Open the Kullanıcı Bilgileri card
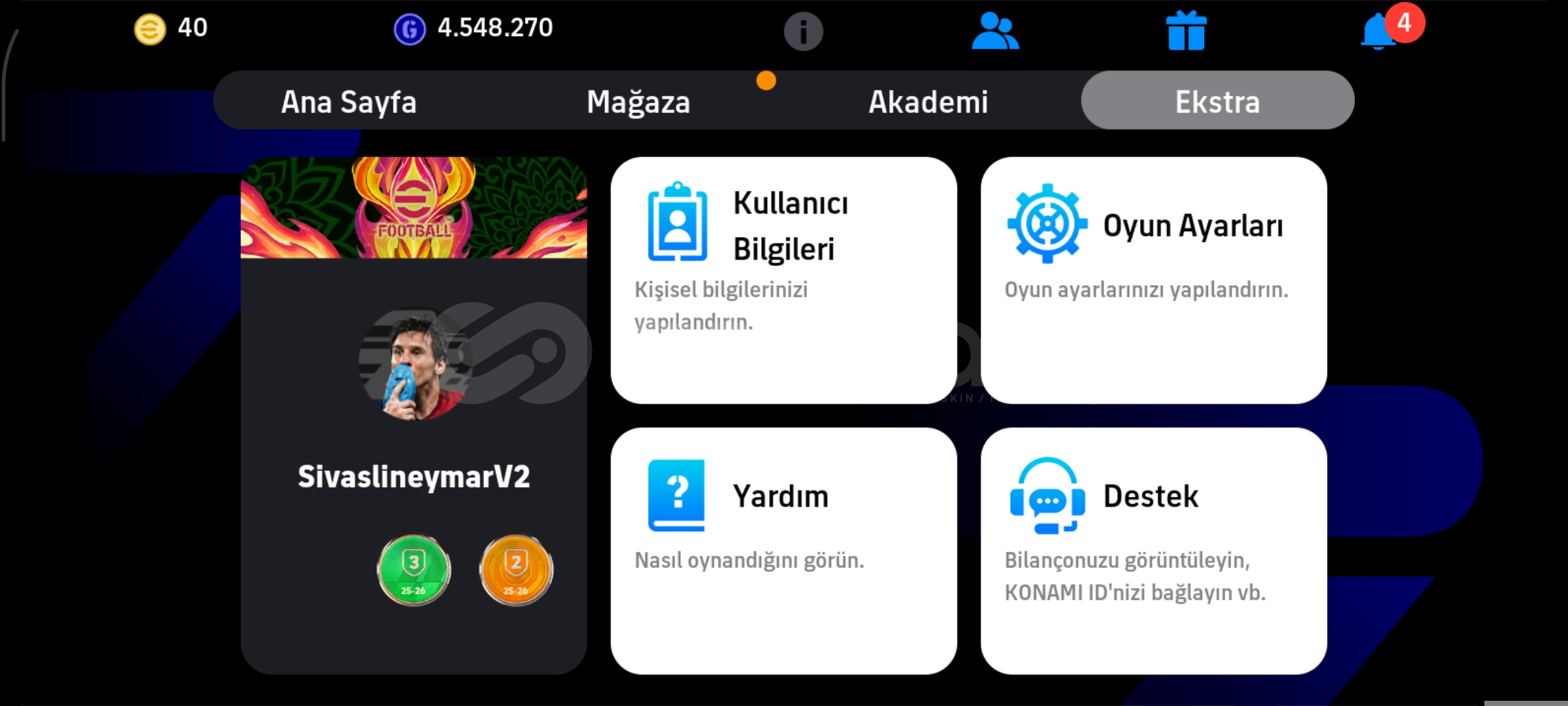The image size is (1568, 706). click(783, 280)
